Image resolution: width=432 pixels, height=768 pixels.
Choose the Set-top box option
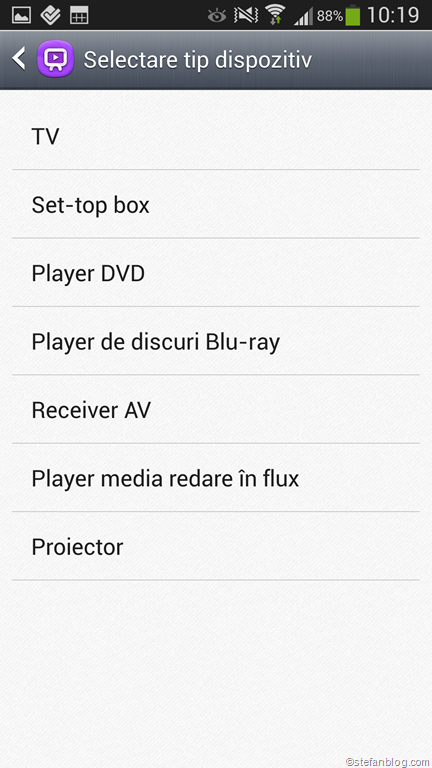point(216,204)
